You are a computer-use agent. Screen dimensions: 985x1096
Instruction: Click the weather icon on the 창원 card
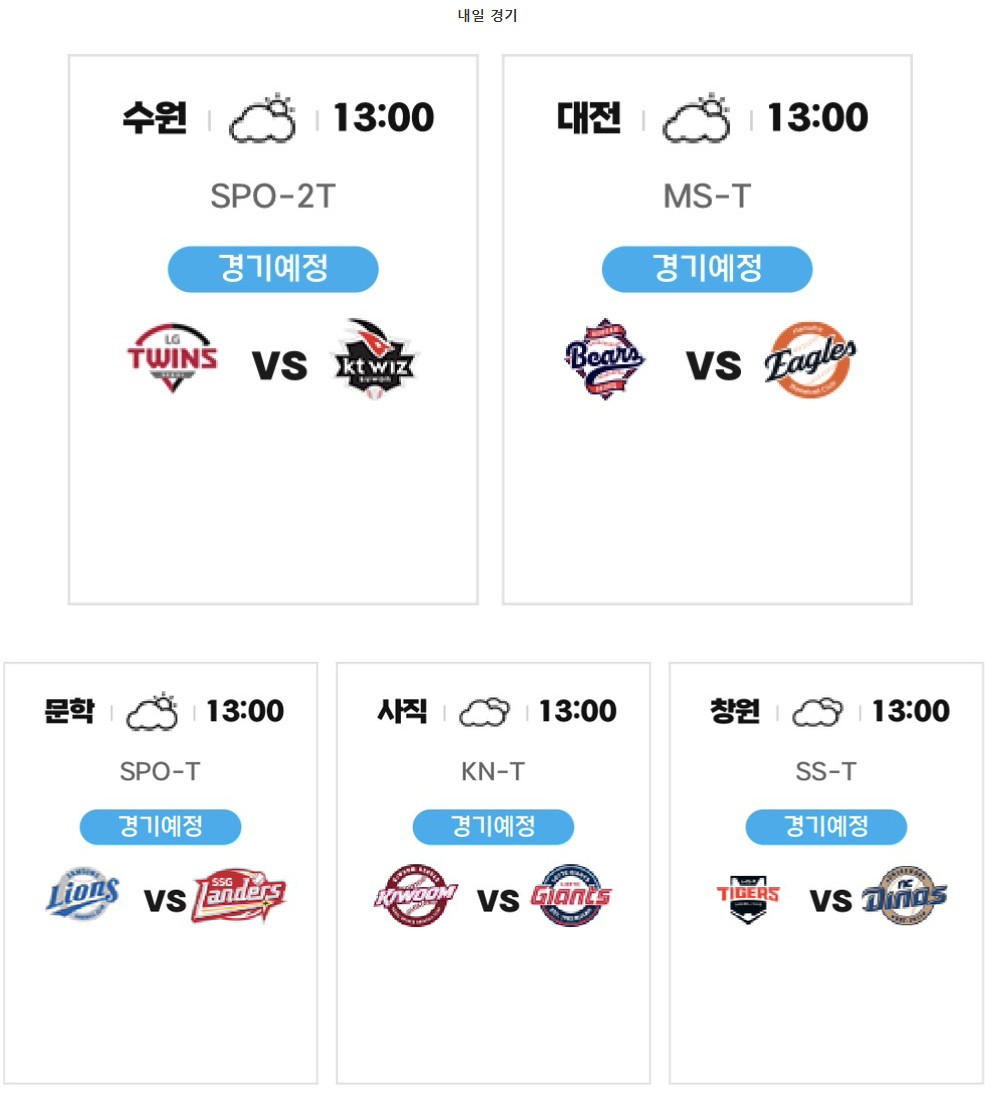818,712
